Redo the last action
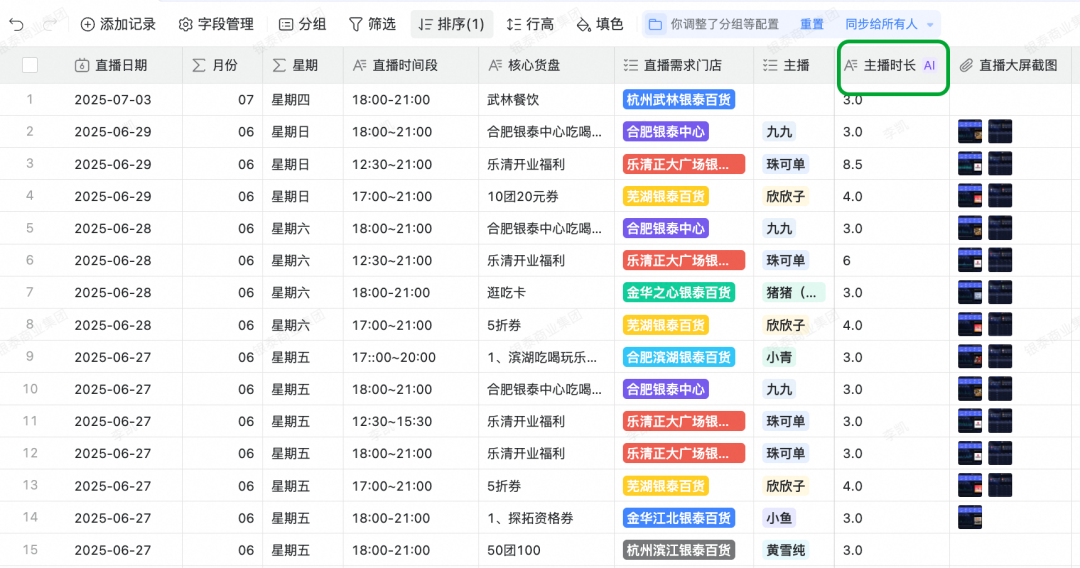Viewport: 1080px width, 568px height. tap(49, 24)
